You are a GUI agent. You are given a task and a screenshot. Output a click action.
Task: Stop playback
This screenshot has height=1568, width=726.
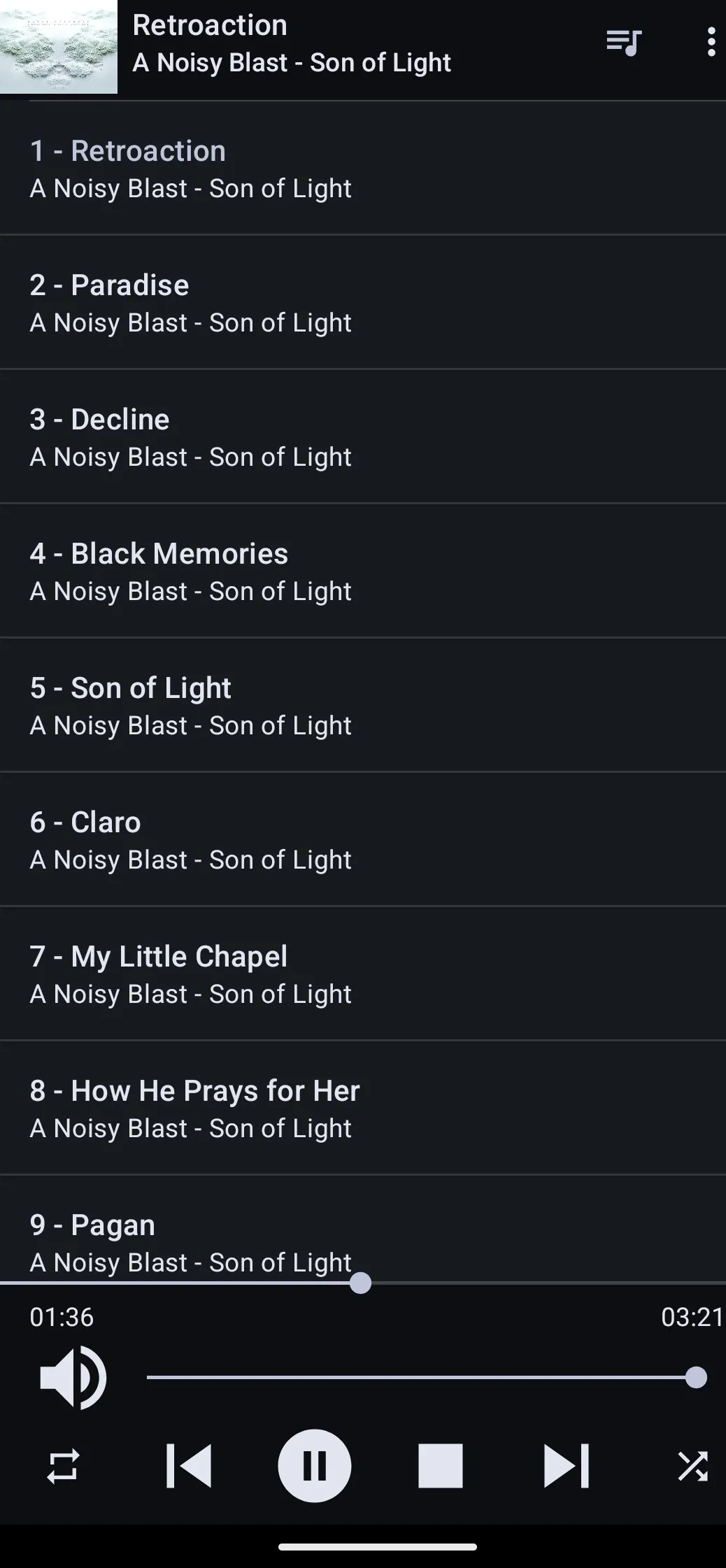point(440,1467)
